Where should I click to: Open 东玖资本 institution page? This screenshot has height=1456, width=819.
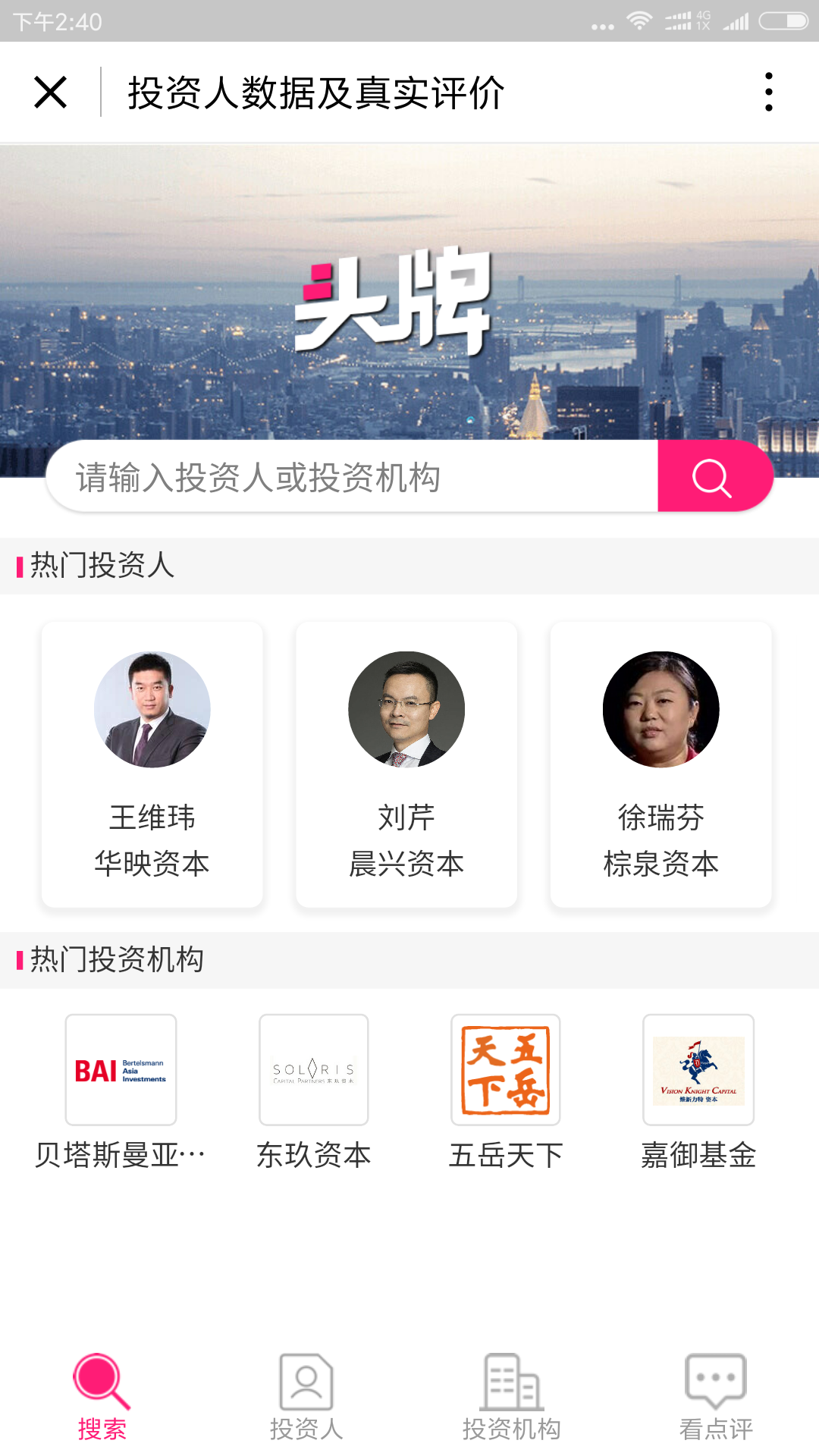point(313,1092)
